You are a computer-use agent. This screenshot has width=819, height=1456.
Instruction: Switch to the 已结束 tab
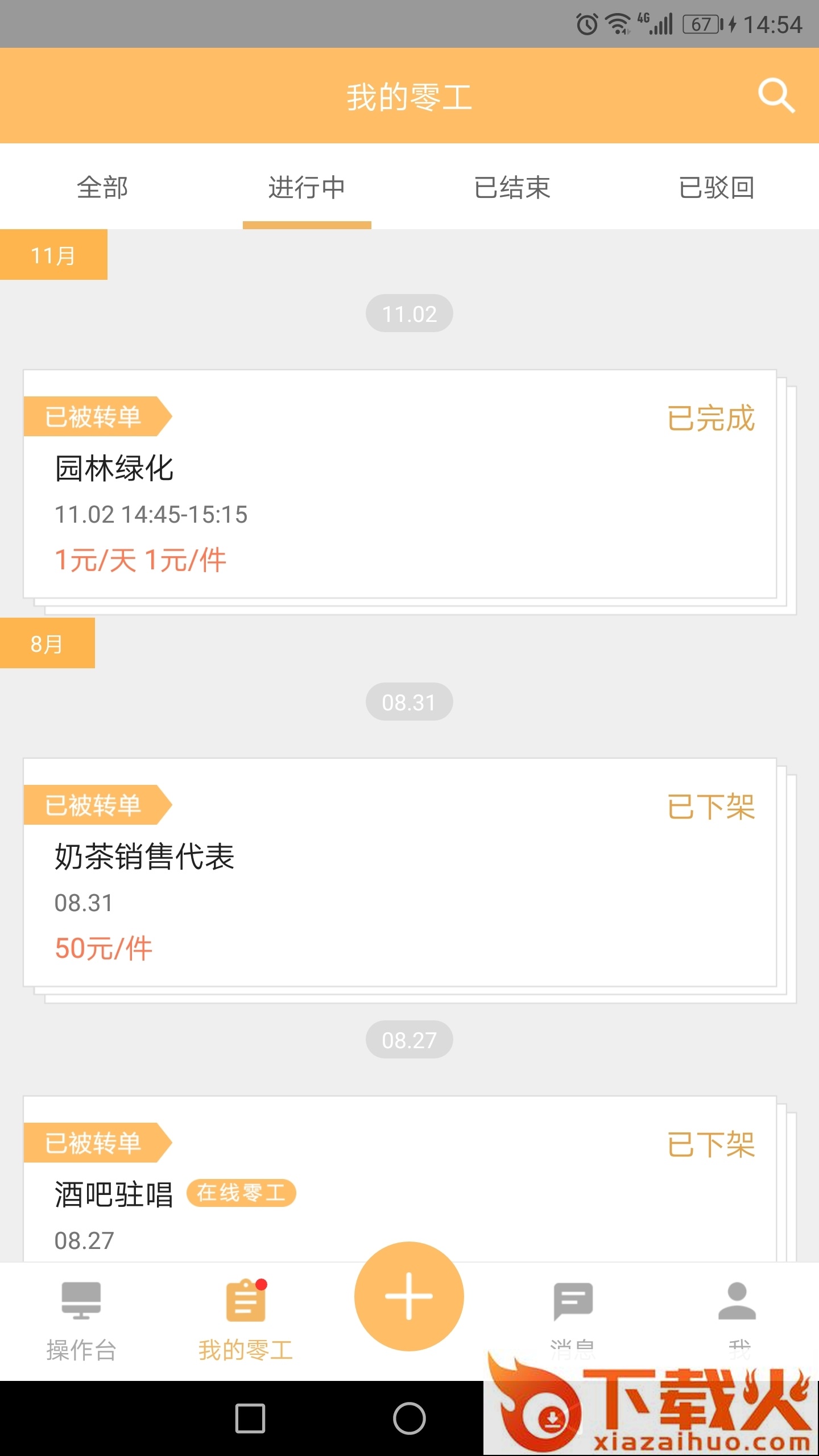[x=513, y=188]
